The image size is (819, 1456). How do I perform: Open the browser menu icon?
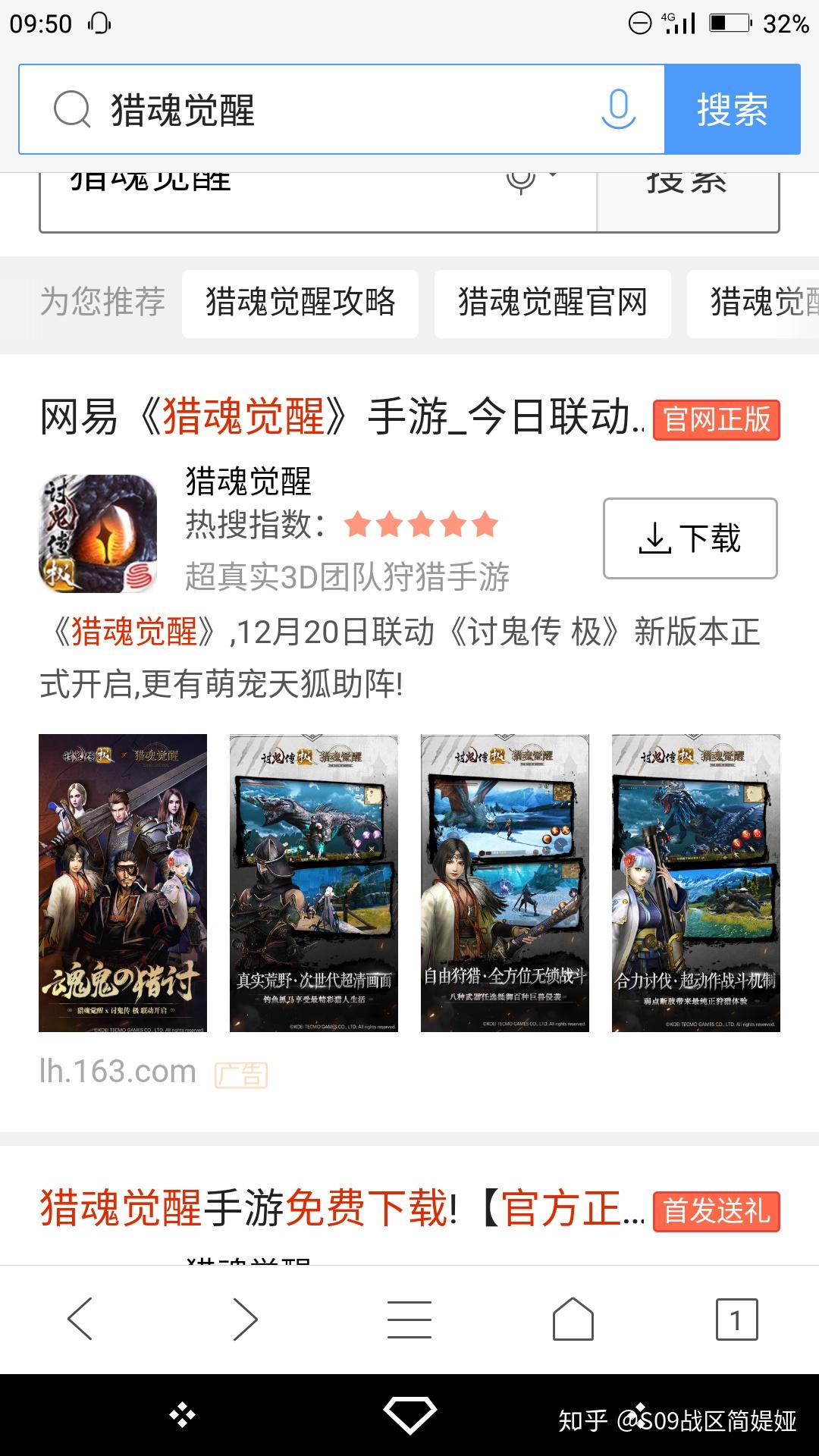[x=409, y=1319]
